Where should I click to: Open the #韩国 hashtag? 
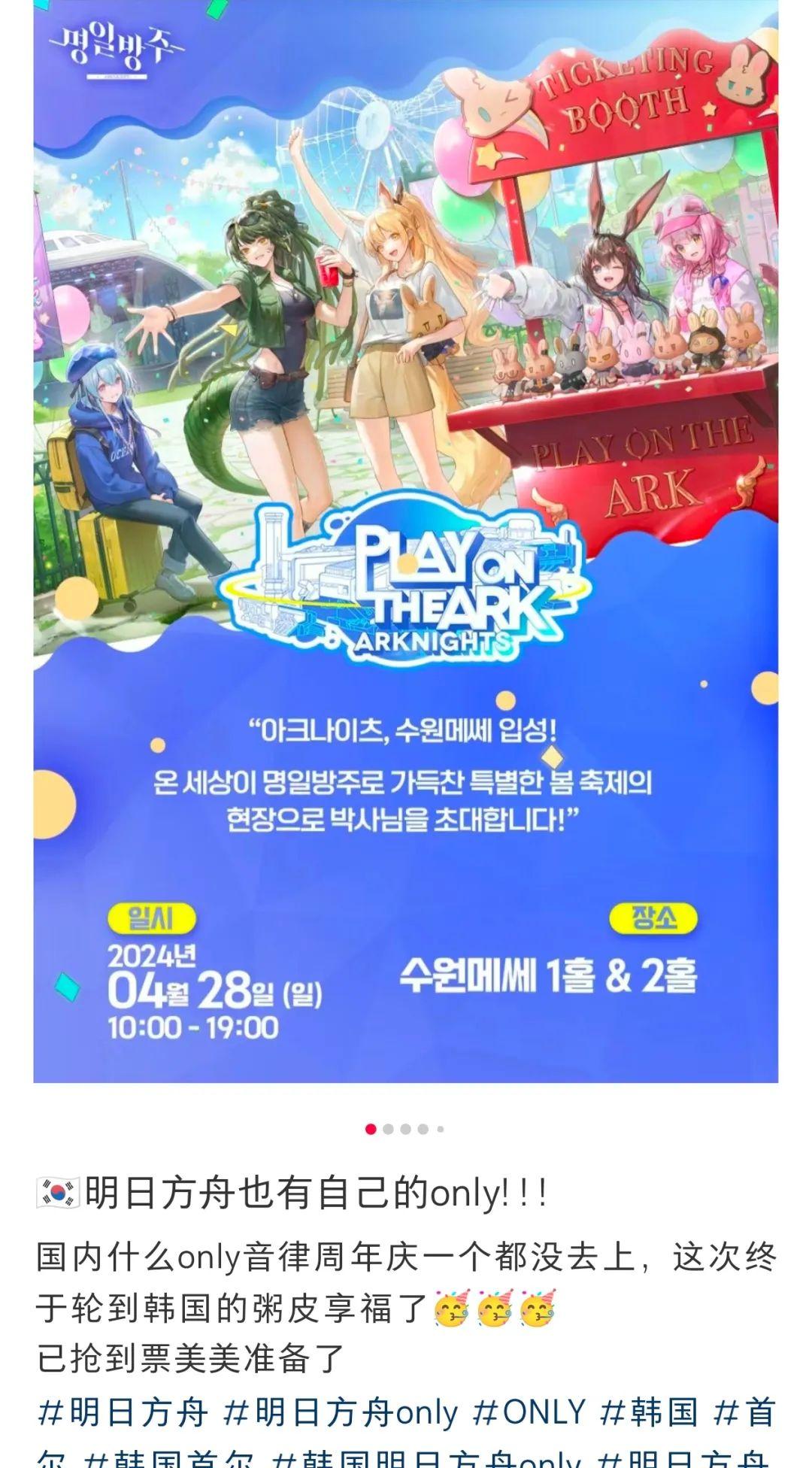click(x=650, y=1412)
